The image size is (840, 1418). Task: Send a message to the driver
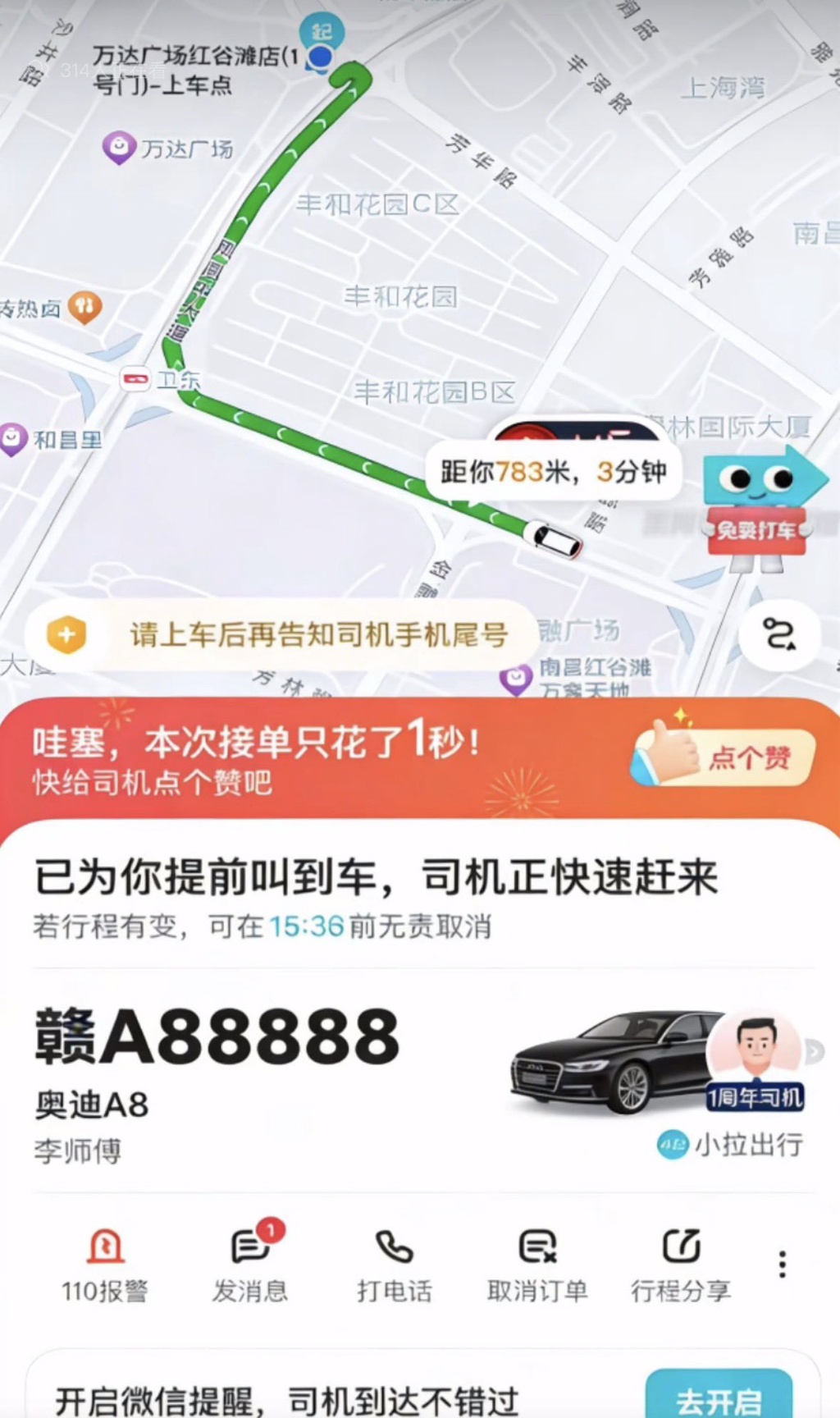(249, 1265)
